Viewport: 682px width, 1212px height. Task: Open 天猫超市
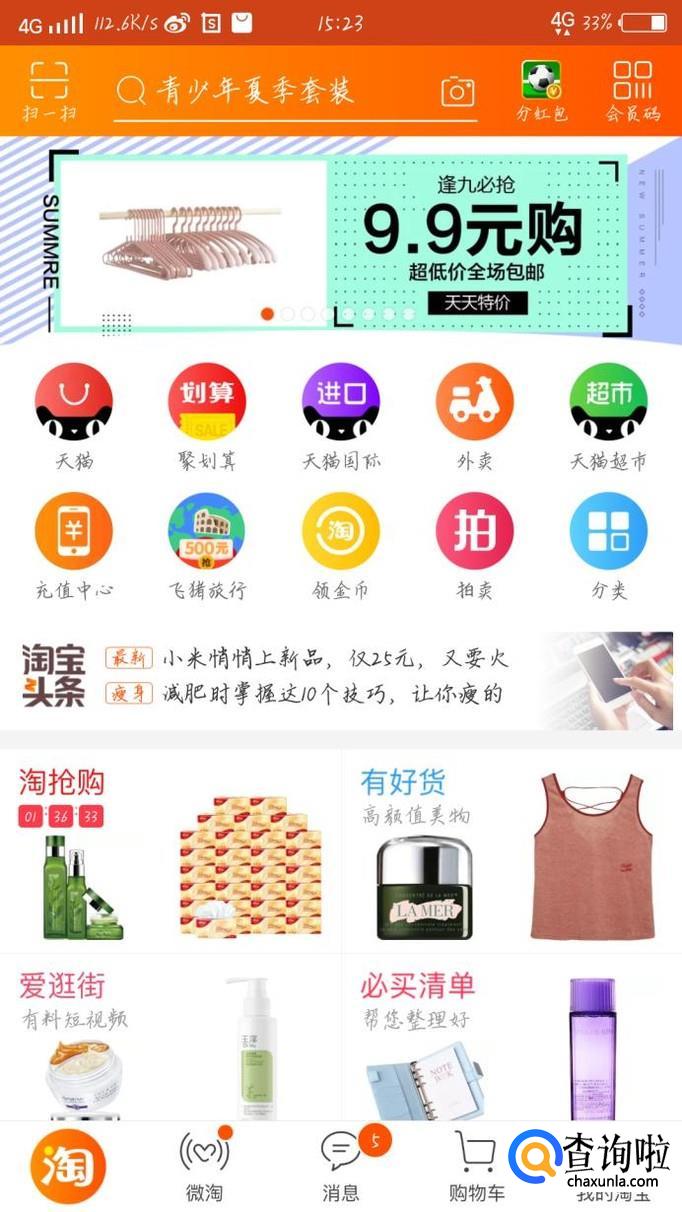[x=608, y=414]
